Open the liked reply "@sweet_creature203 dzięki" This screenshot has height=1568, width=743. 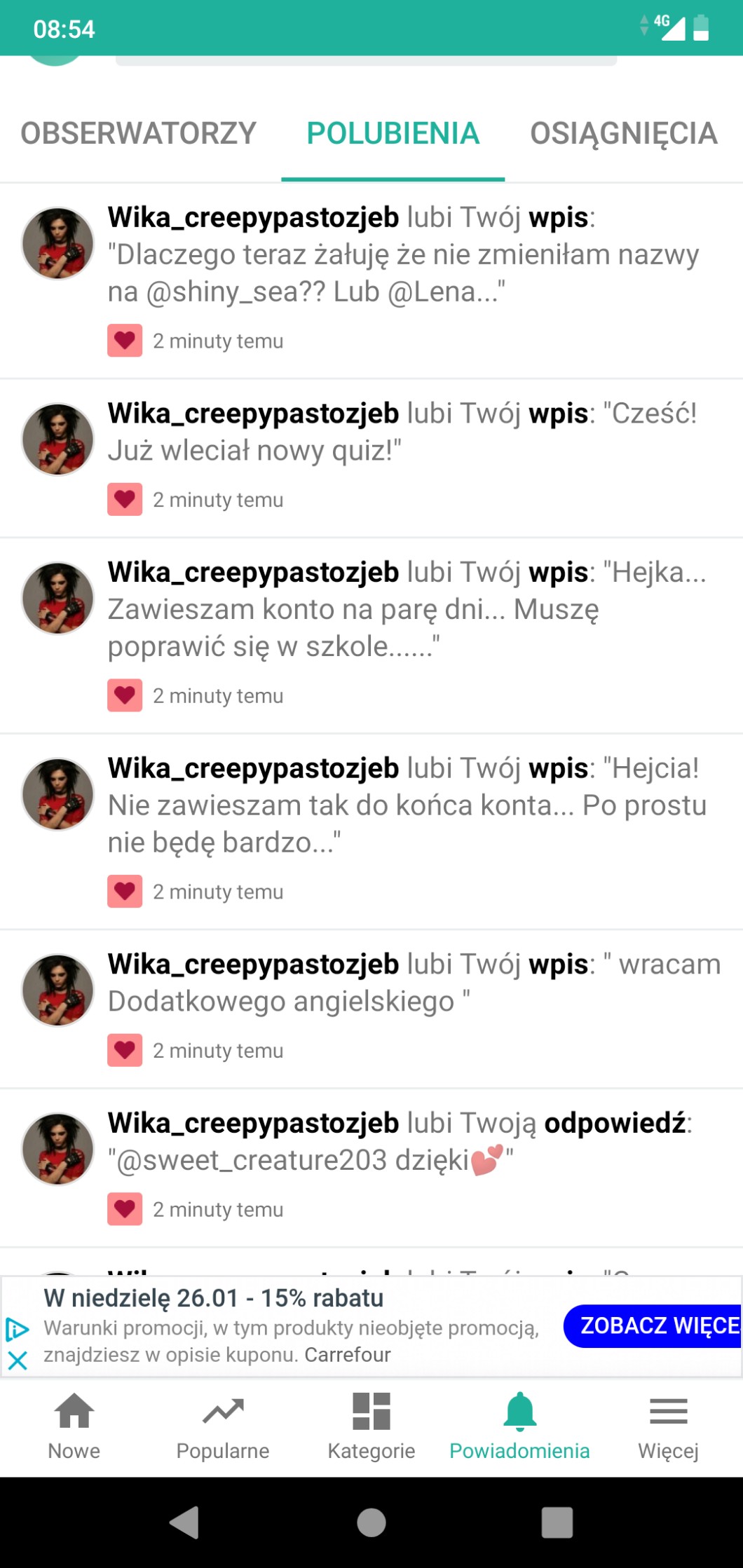click(371, 1168)
